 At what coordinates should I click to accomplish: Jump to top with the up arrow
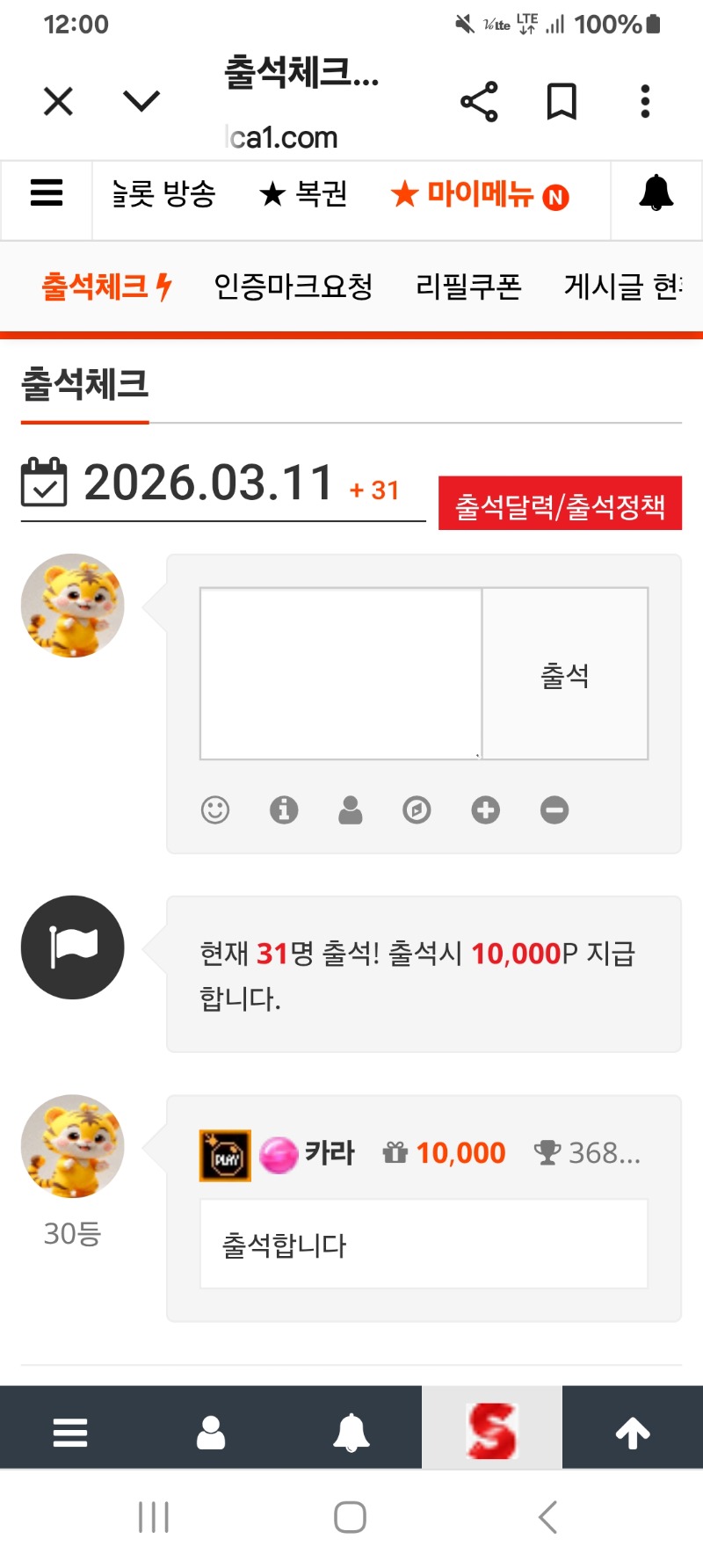633,1433
